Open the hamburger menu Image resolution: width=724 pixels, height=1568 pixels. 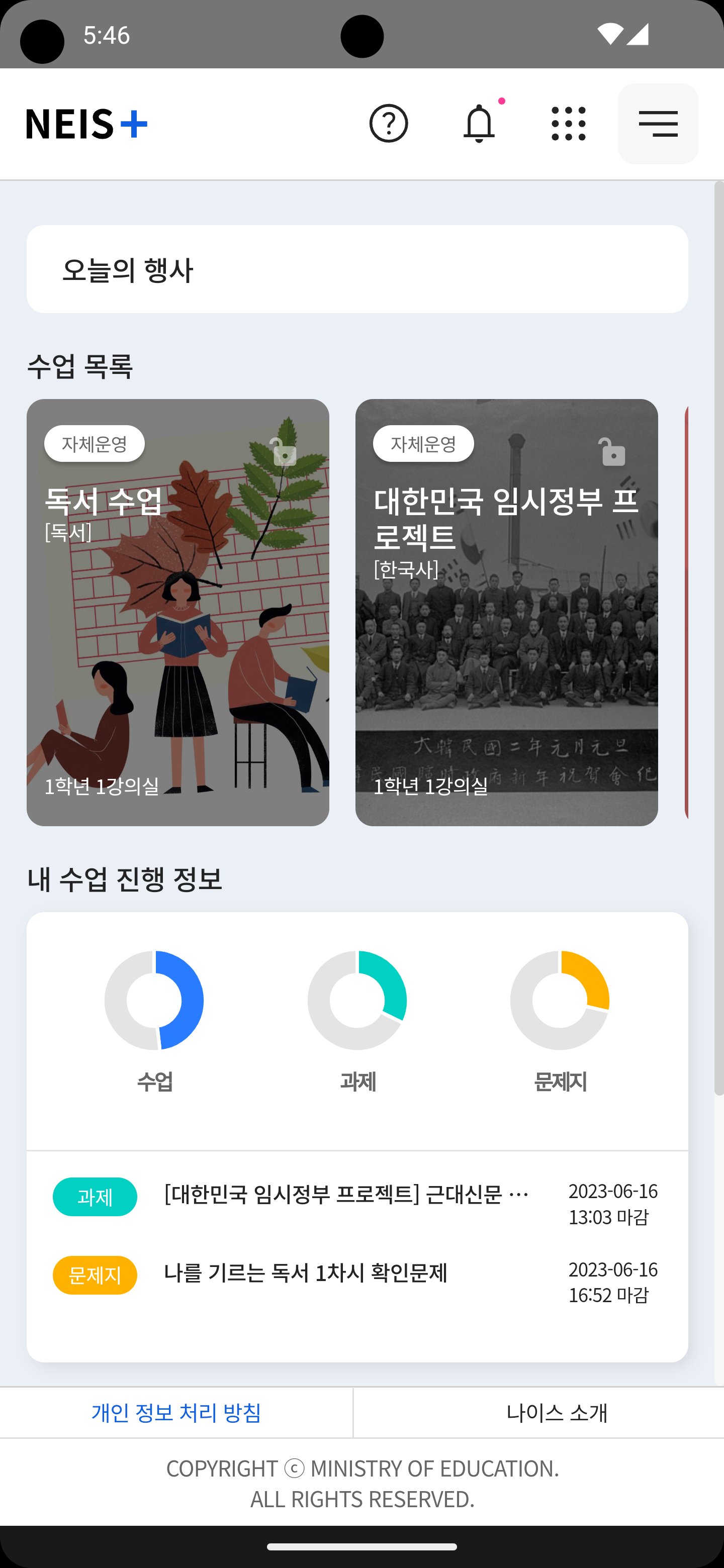658,124
